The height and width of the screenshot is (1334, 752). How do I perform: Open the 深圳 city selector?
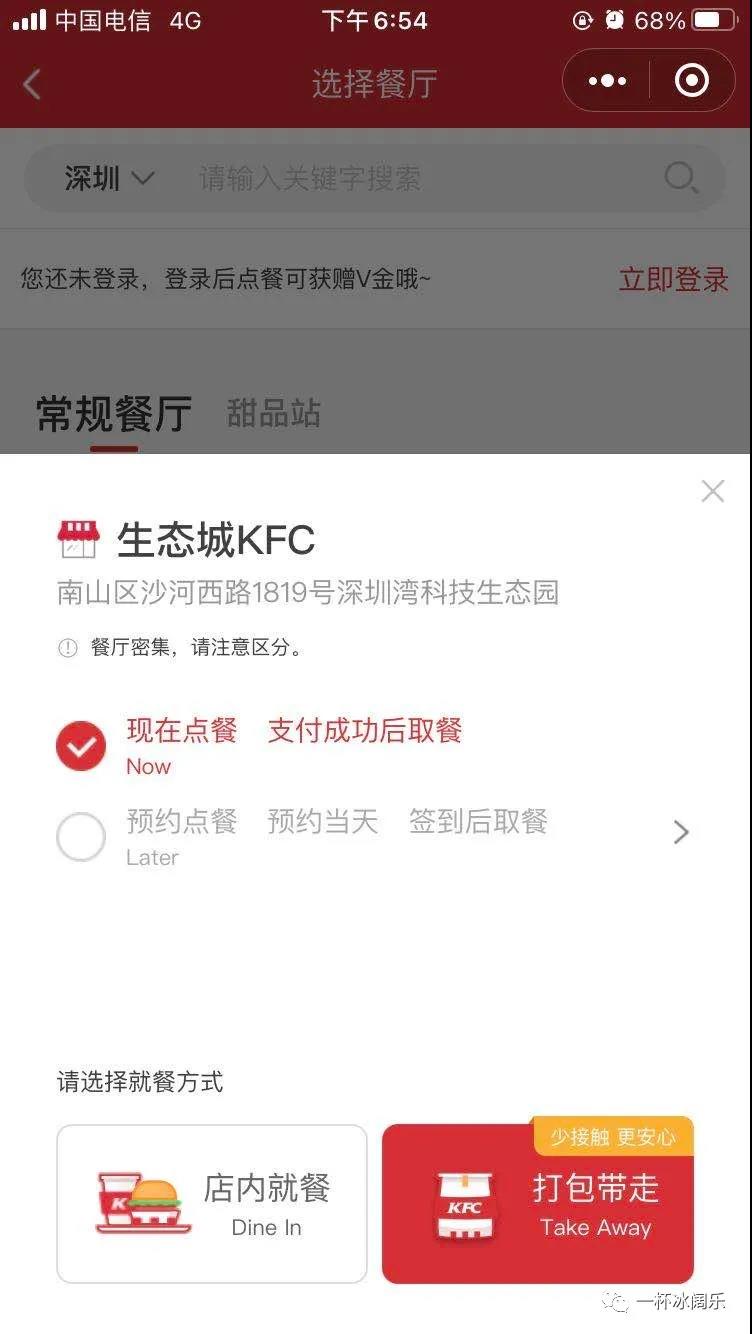tap(105, 178)
